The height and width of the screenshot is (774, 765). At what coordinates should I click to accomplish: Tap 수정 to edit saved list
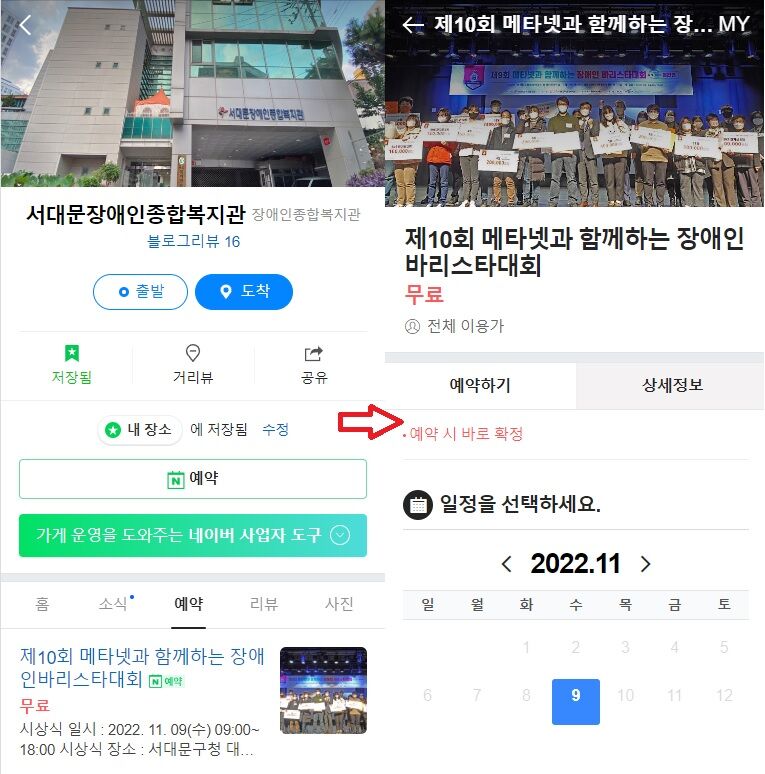[275, 429]
